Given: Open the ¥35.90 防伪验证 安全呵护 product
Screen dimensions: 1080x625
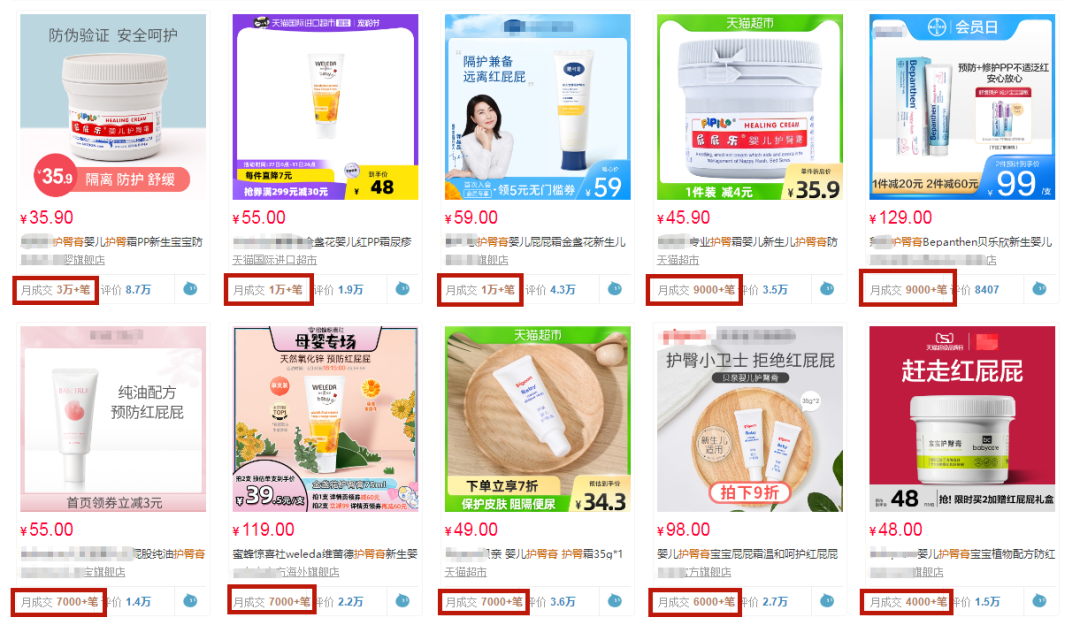Looking at the screenshot, I should click(113, 106).
